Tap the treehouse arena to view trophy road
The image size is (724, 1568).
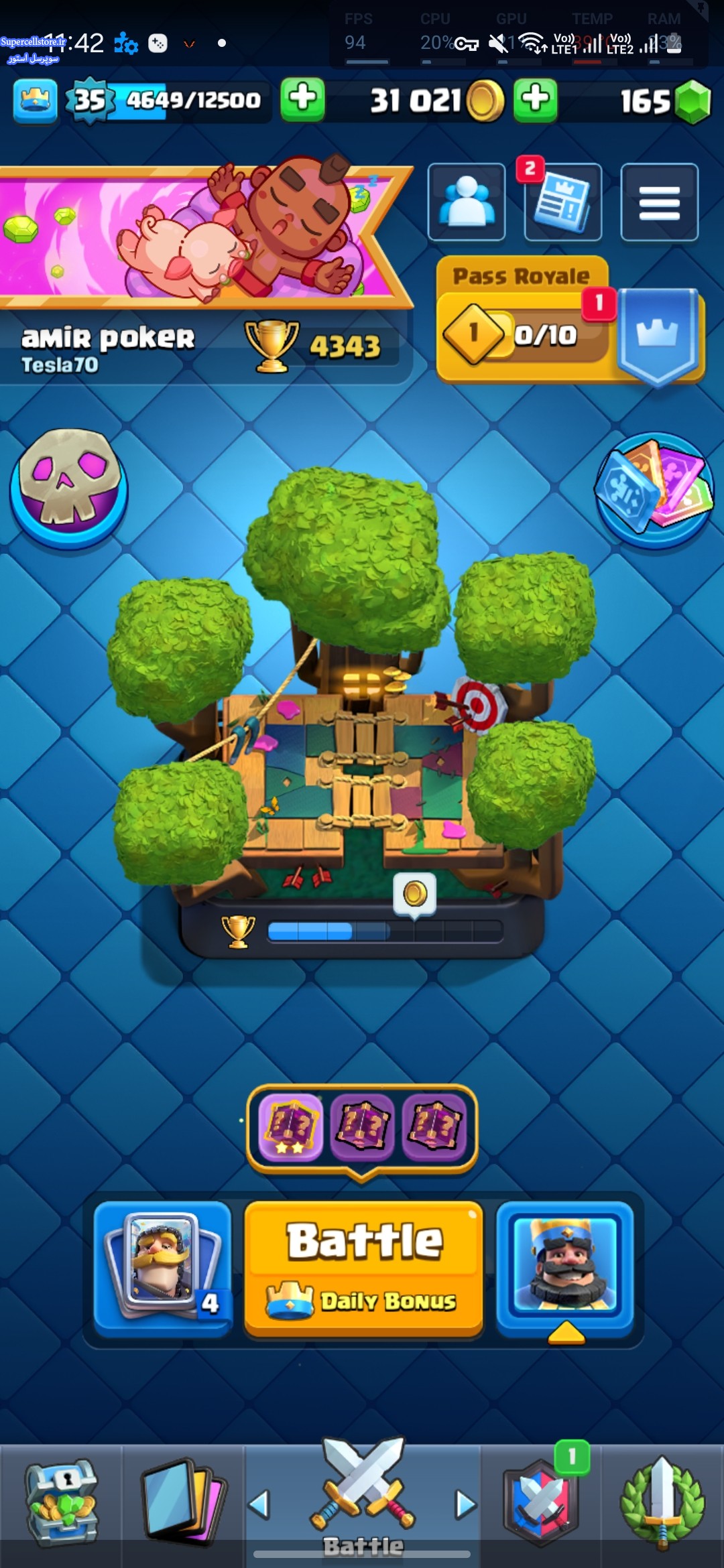pyautogui.click(x=355, y=710)
